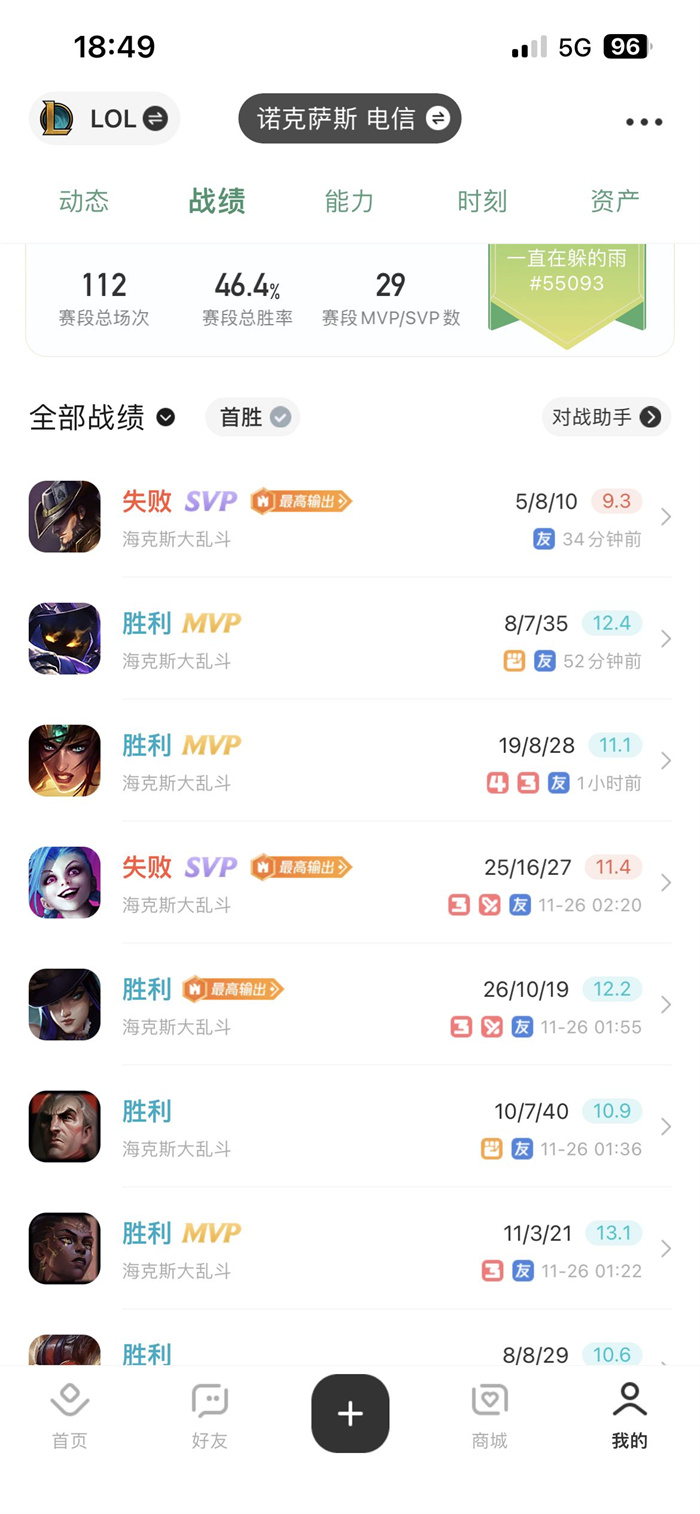Change server 诺克萨斯 电信
Image resolution: width=700 pixels, height=1514 pixels.
pos(350,119)
